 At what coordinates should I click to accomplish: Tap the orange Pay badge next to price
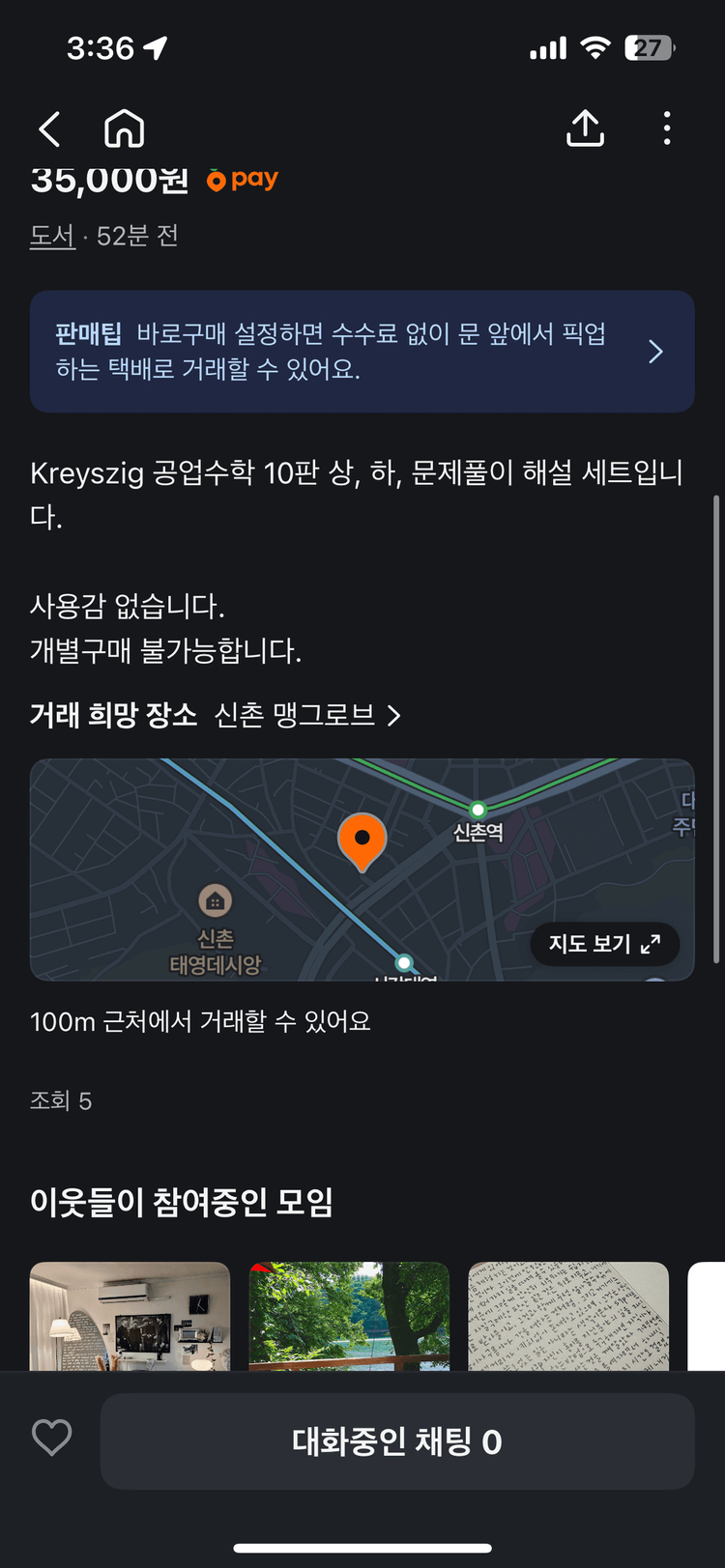[x=240, y=178]
